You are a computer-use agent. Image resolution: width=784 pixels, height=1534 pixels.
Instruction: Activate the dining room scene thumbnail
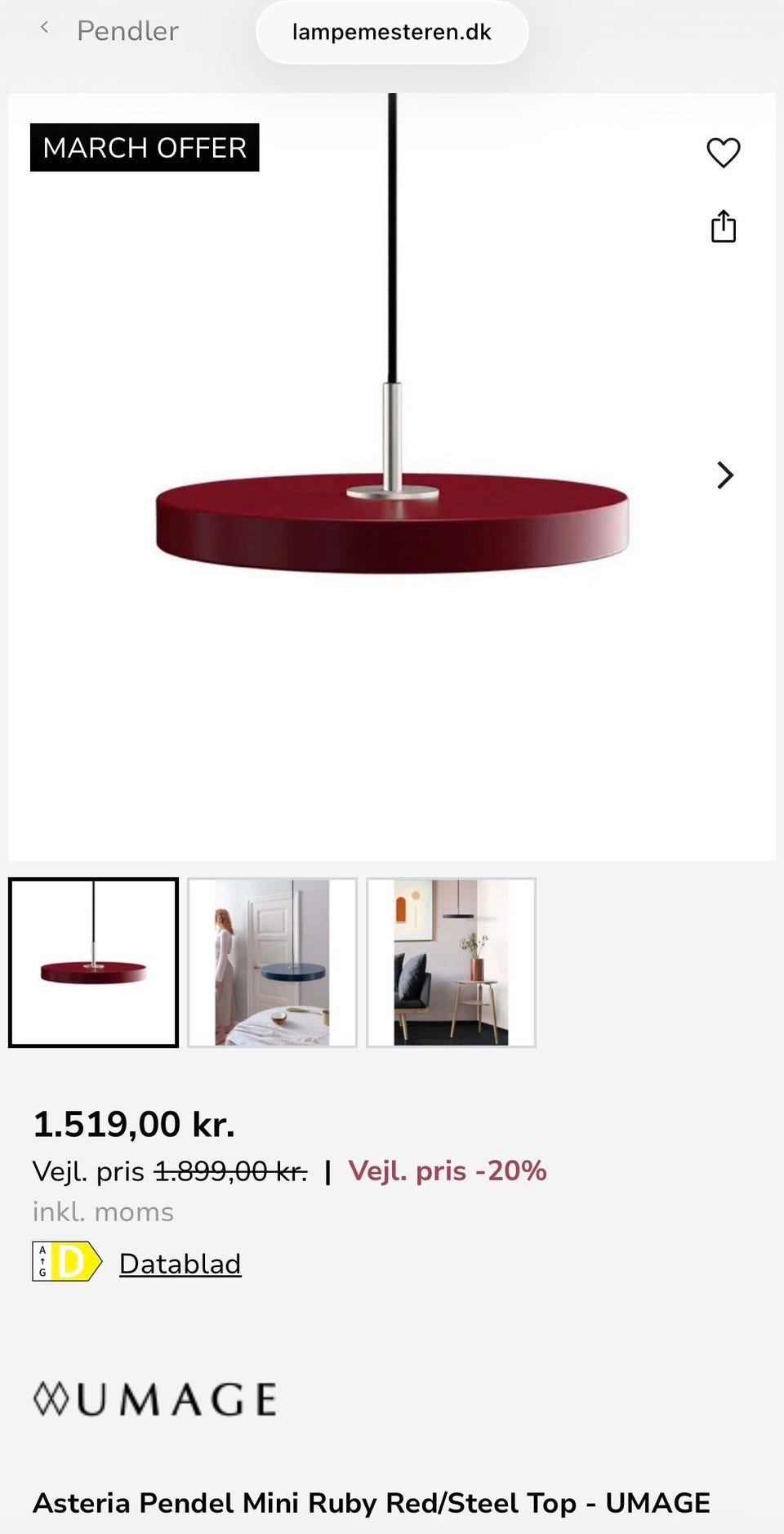click(272, 961)
